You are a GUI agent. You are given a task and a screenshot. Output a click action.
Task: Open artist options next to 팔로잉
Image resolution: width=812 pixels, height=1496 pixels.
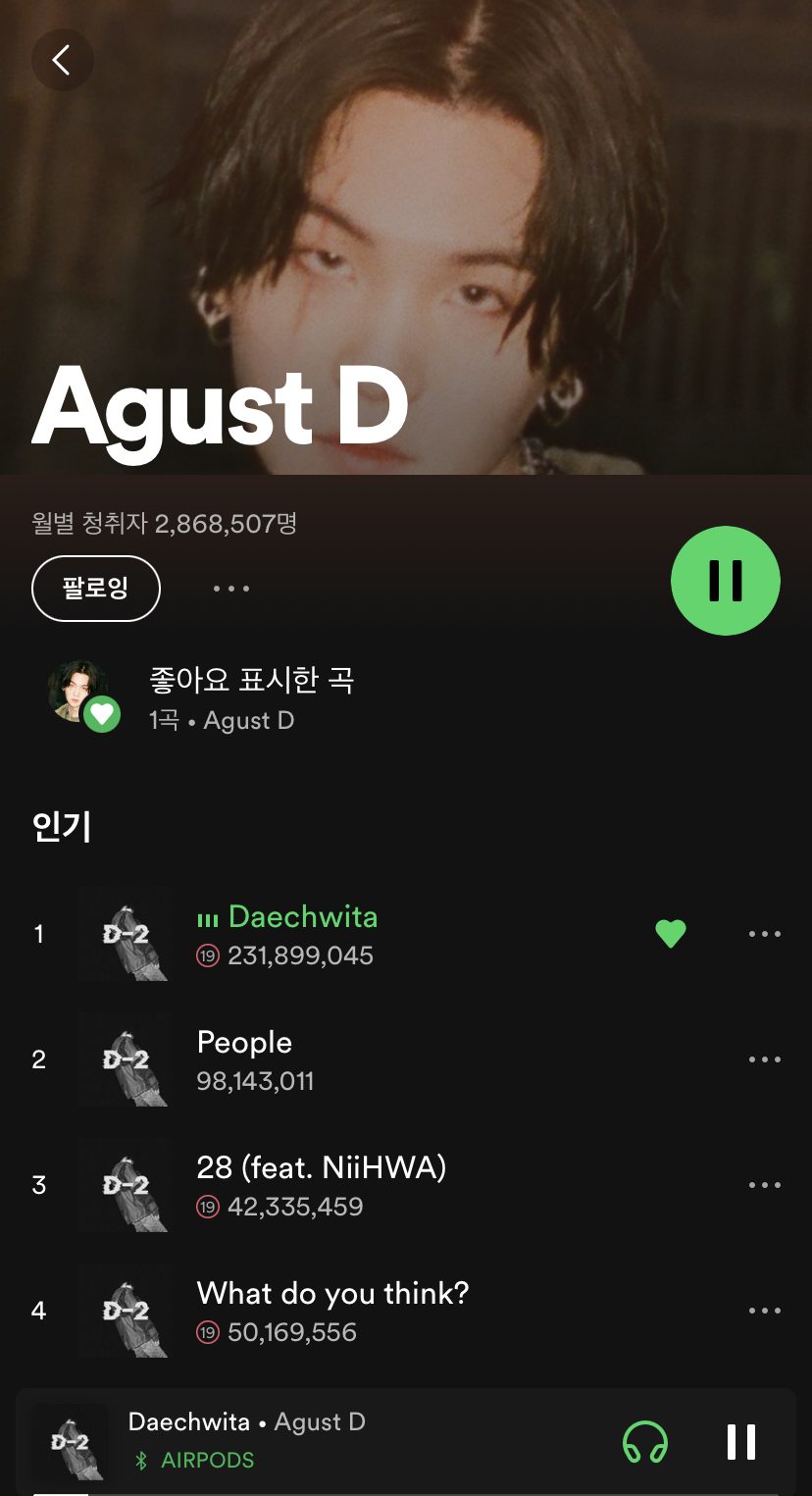point(231,589)
